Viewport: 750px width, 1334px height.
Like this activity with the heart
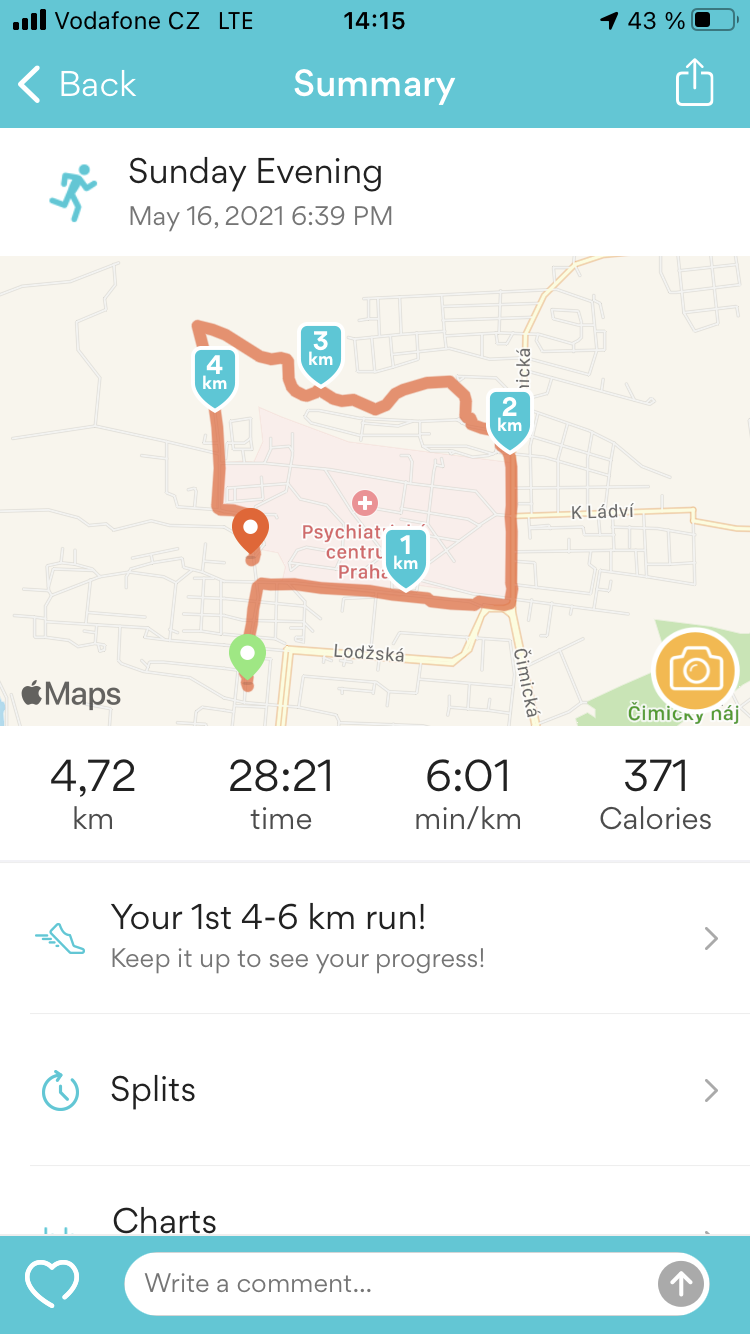(x=52, y=1284)
